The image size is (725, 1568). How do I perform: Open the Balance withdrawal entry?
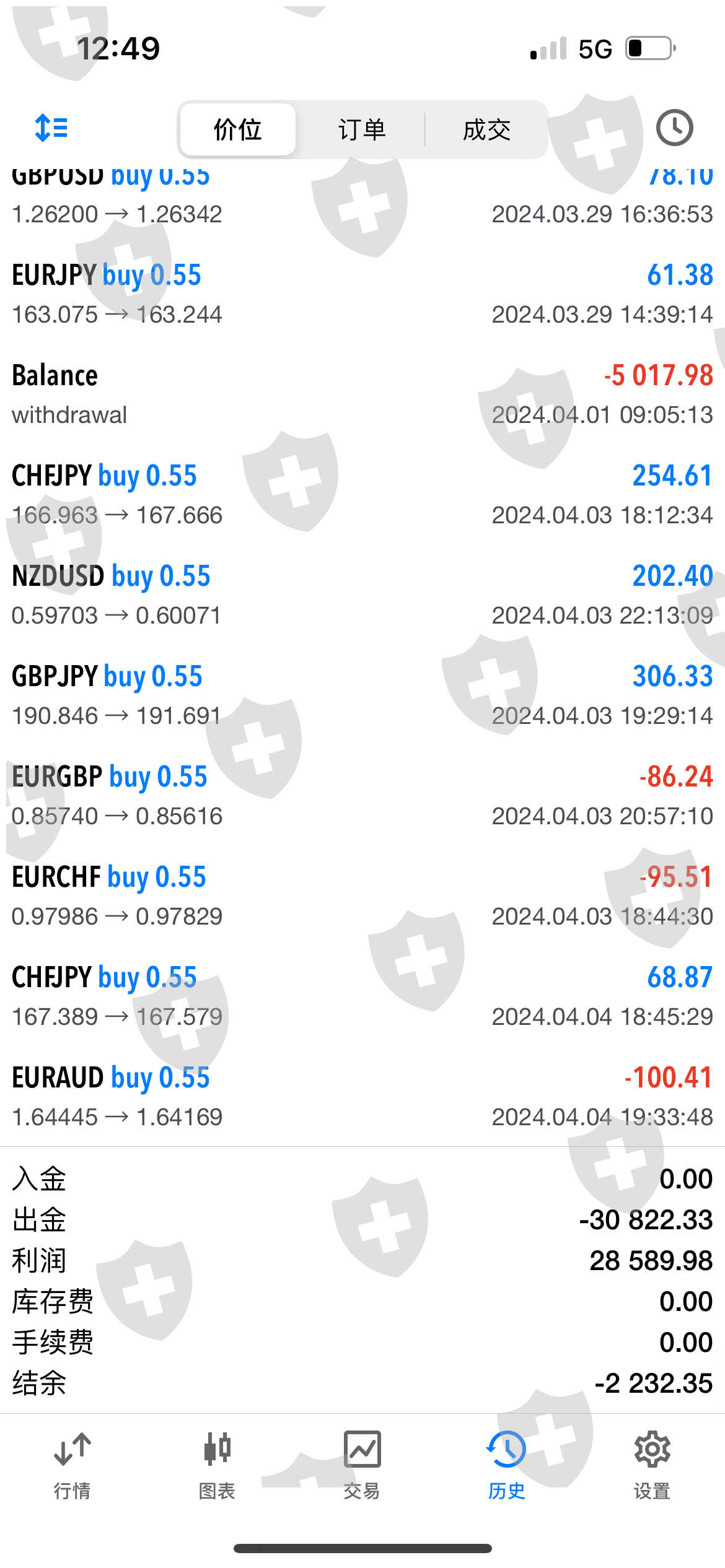pyautogui.click(x=362, y=394)
